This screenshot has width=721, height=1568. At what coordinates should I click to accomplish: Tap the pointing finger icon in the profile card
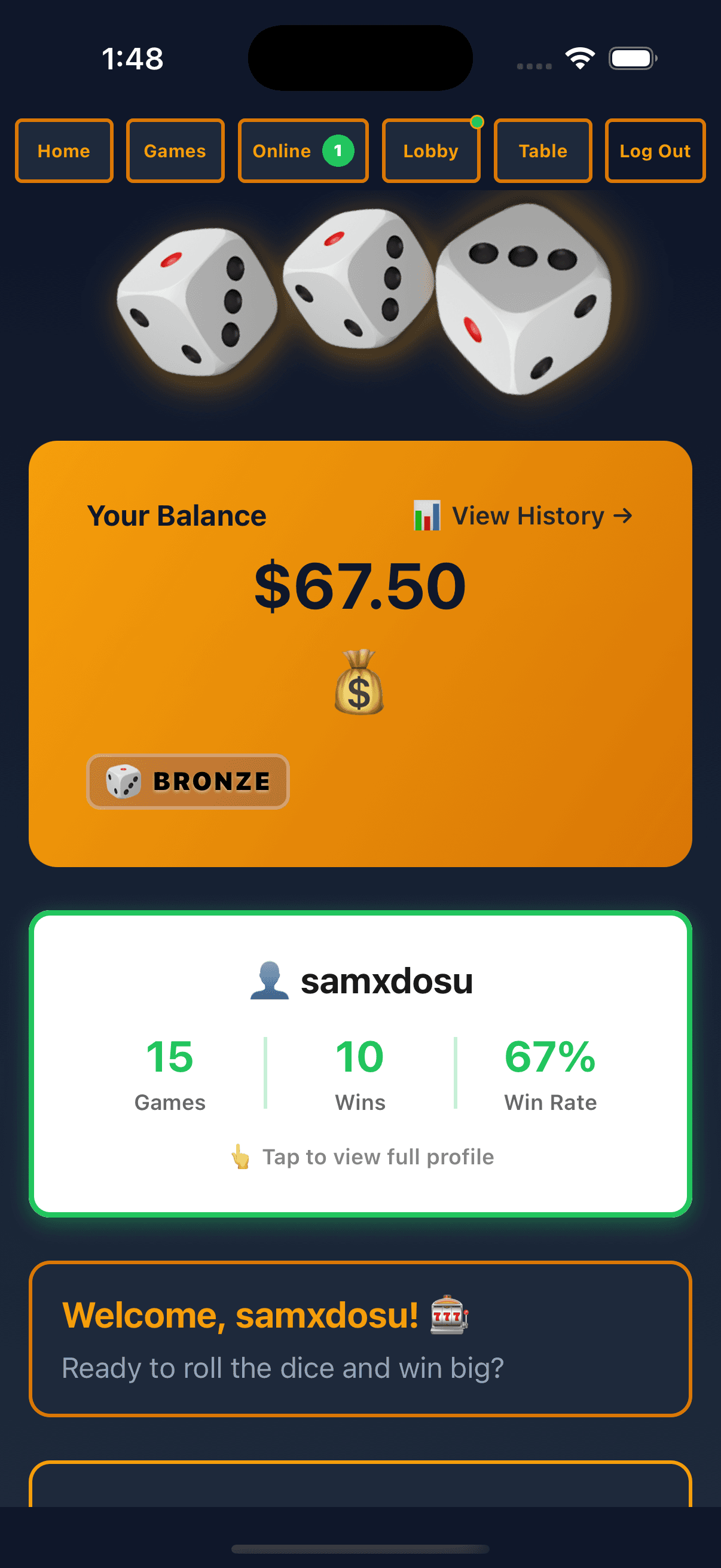242,1155
